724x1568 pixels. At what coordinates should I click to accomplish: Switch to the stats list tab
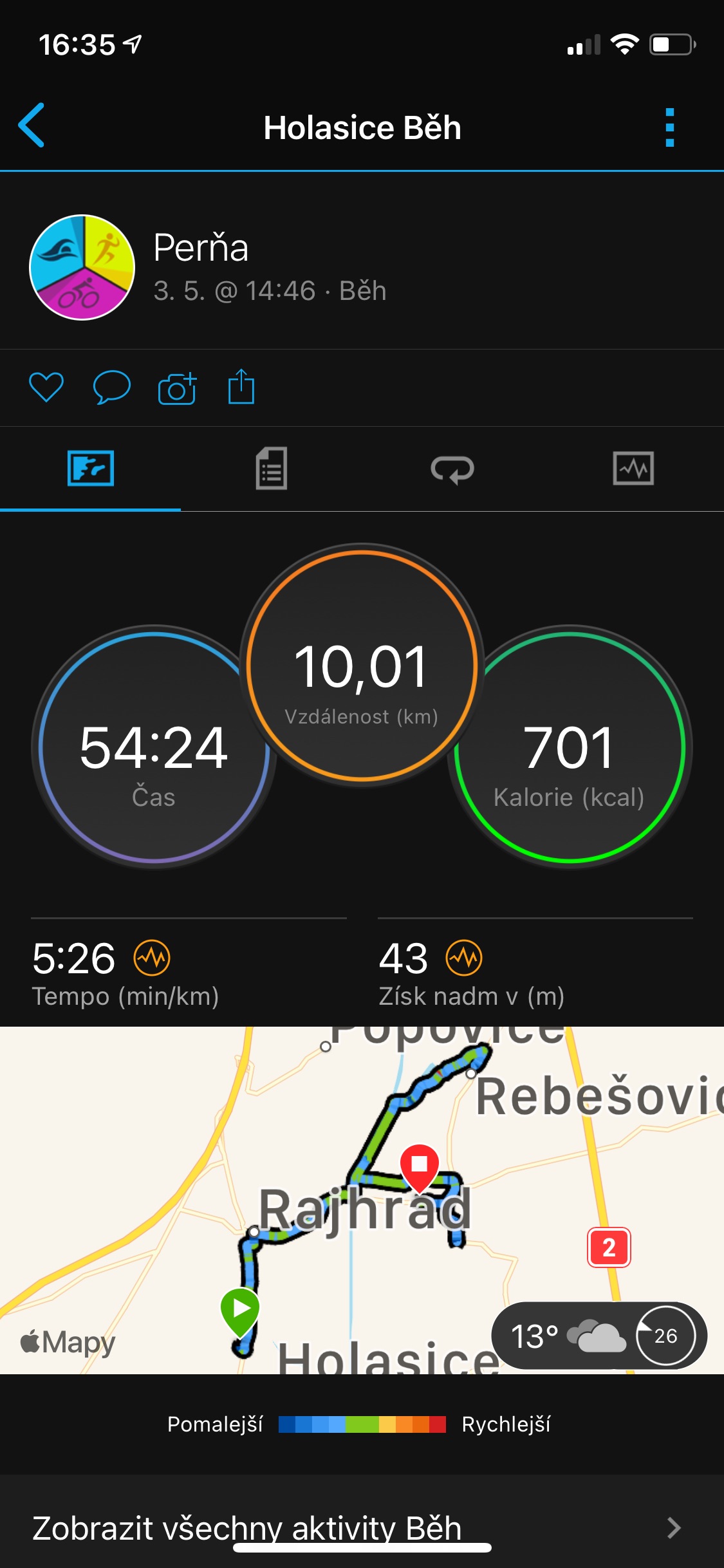coord(272,469)
